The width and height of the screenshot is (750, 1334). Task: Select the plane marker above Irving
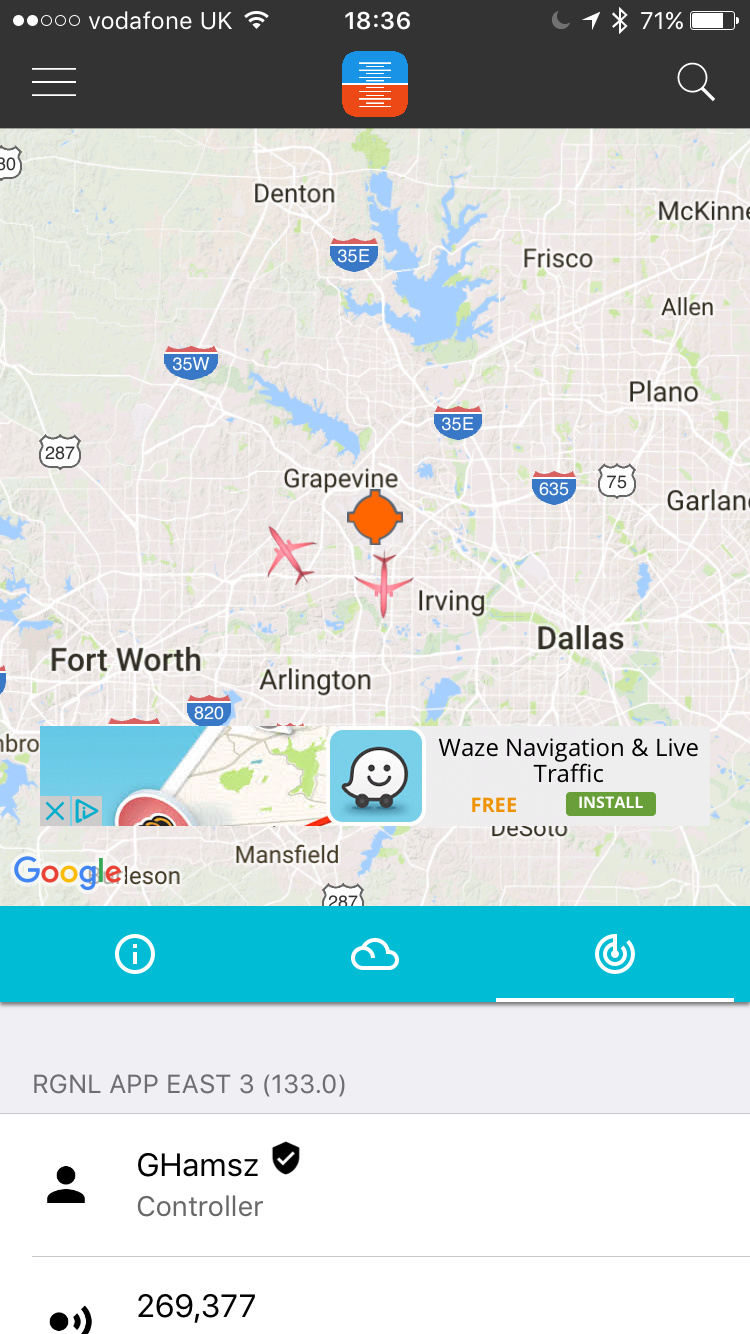(x=384, y=583)
